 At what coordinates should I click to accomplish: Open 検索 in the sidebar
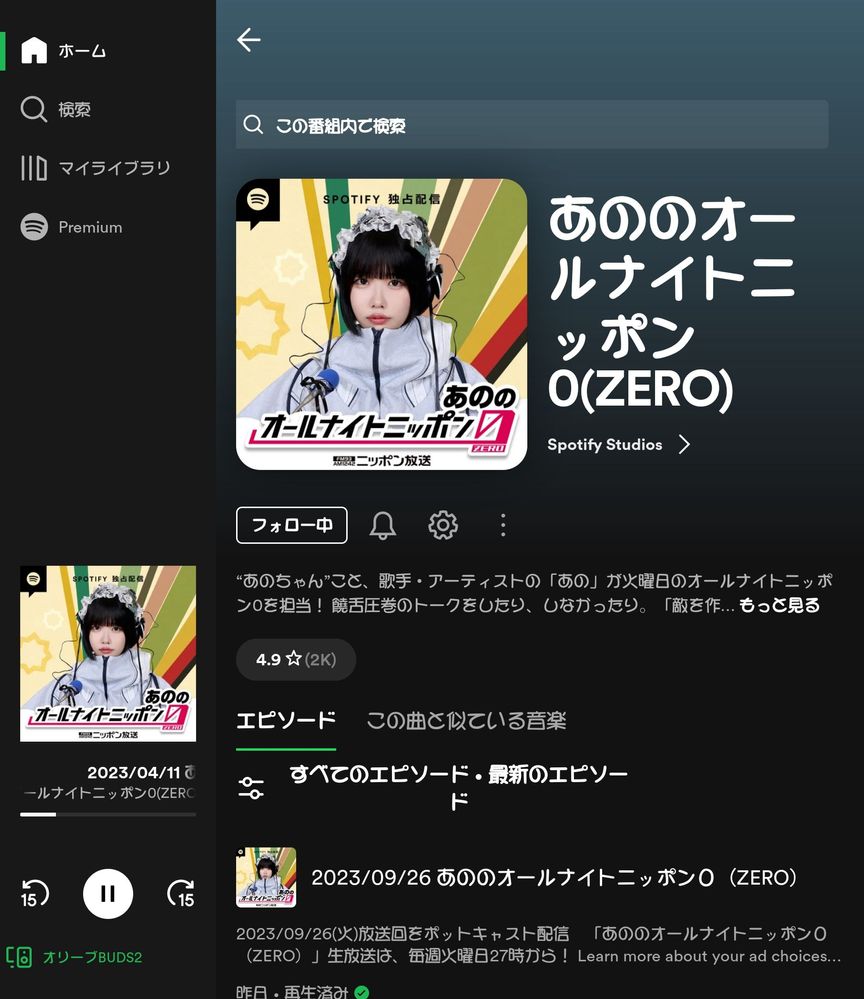click(58, 109)
